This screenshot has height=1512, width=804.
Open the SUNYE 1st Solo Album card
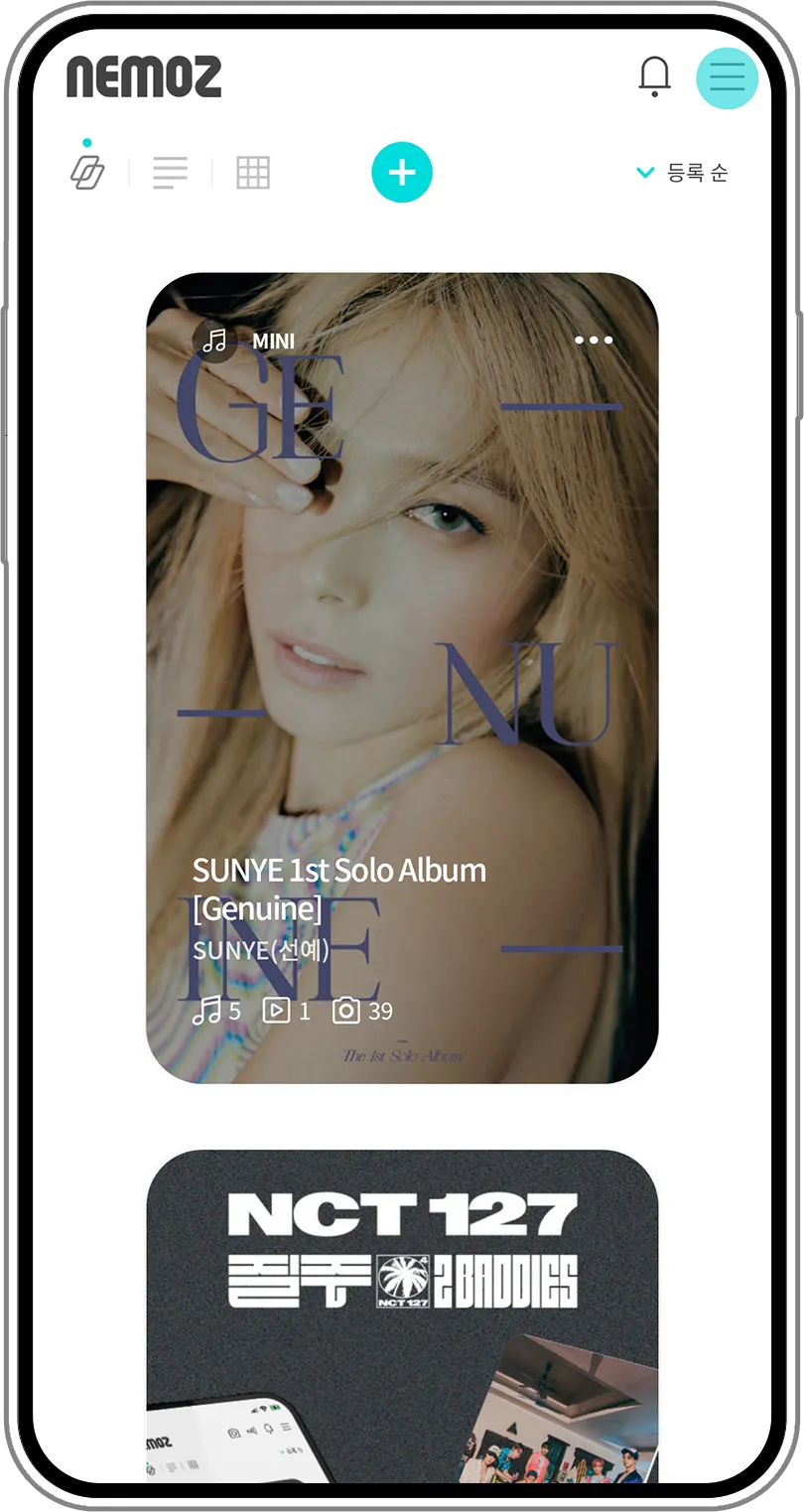(402, 675)
